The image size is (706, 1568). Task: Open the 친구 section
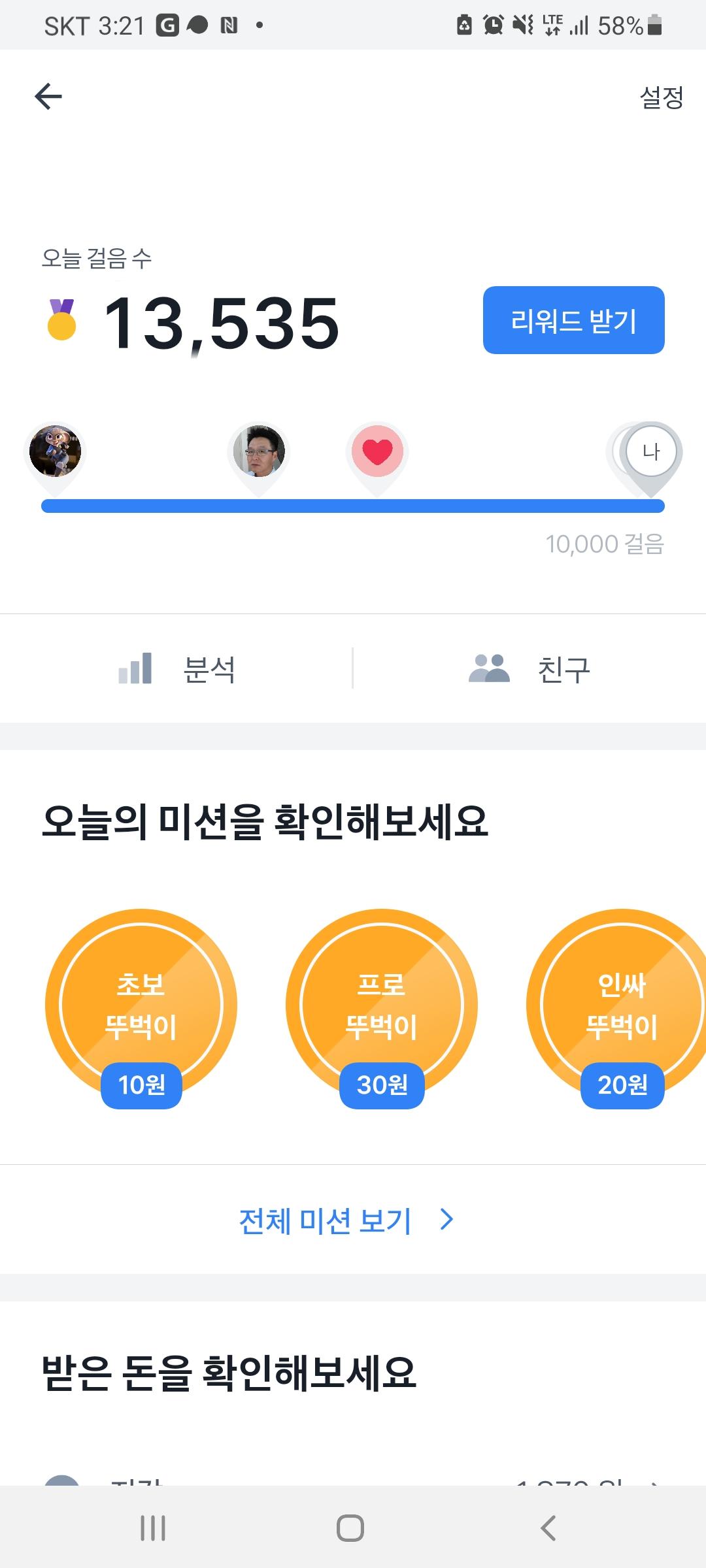click(529, 669)
